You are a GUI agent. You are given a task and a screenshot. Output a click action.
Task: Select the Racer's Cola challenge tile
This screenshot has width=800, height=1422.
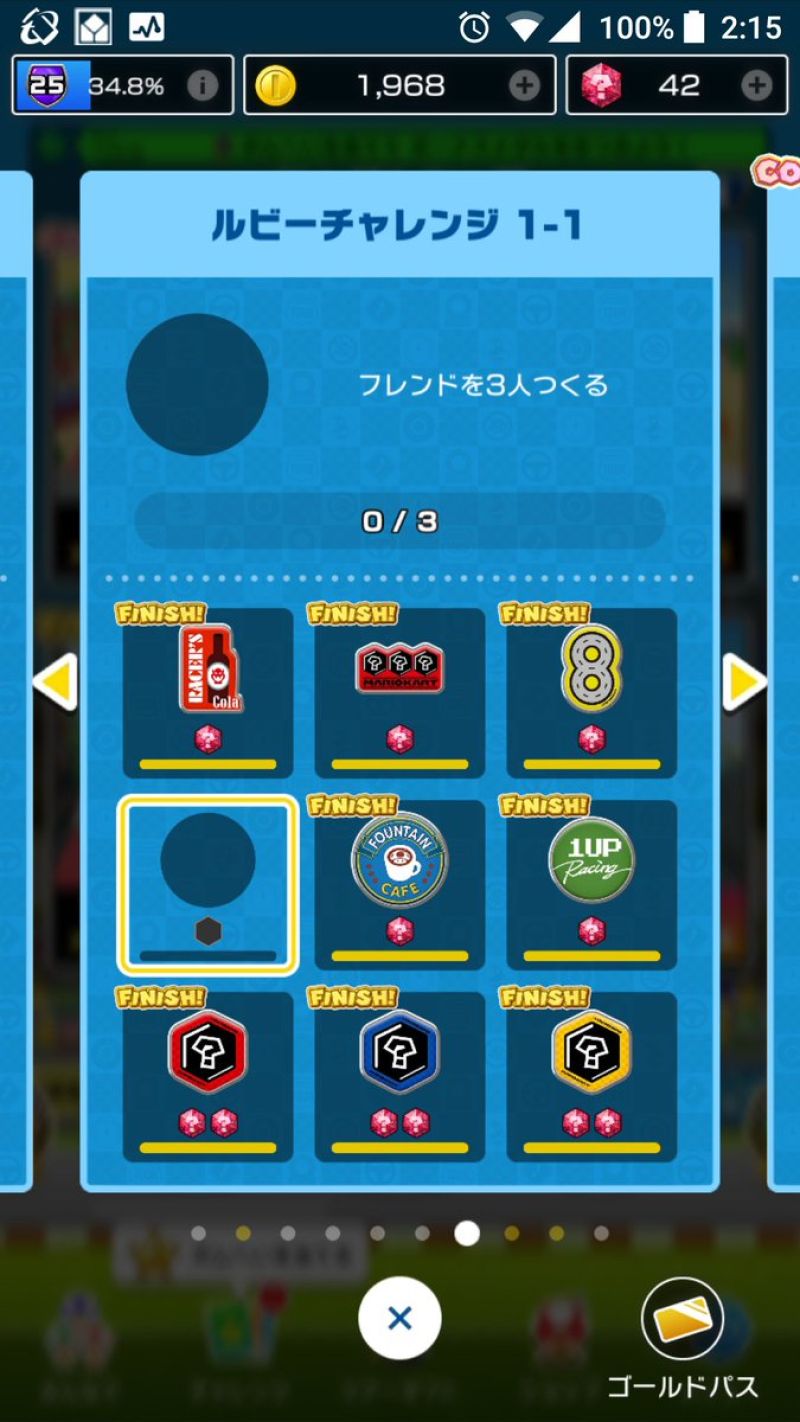tap(208, 692)
